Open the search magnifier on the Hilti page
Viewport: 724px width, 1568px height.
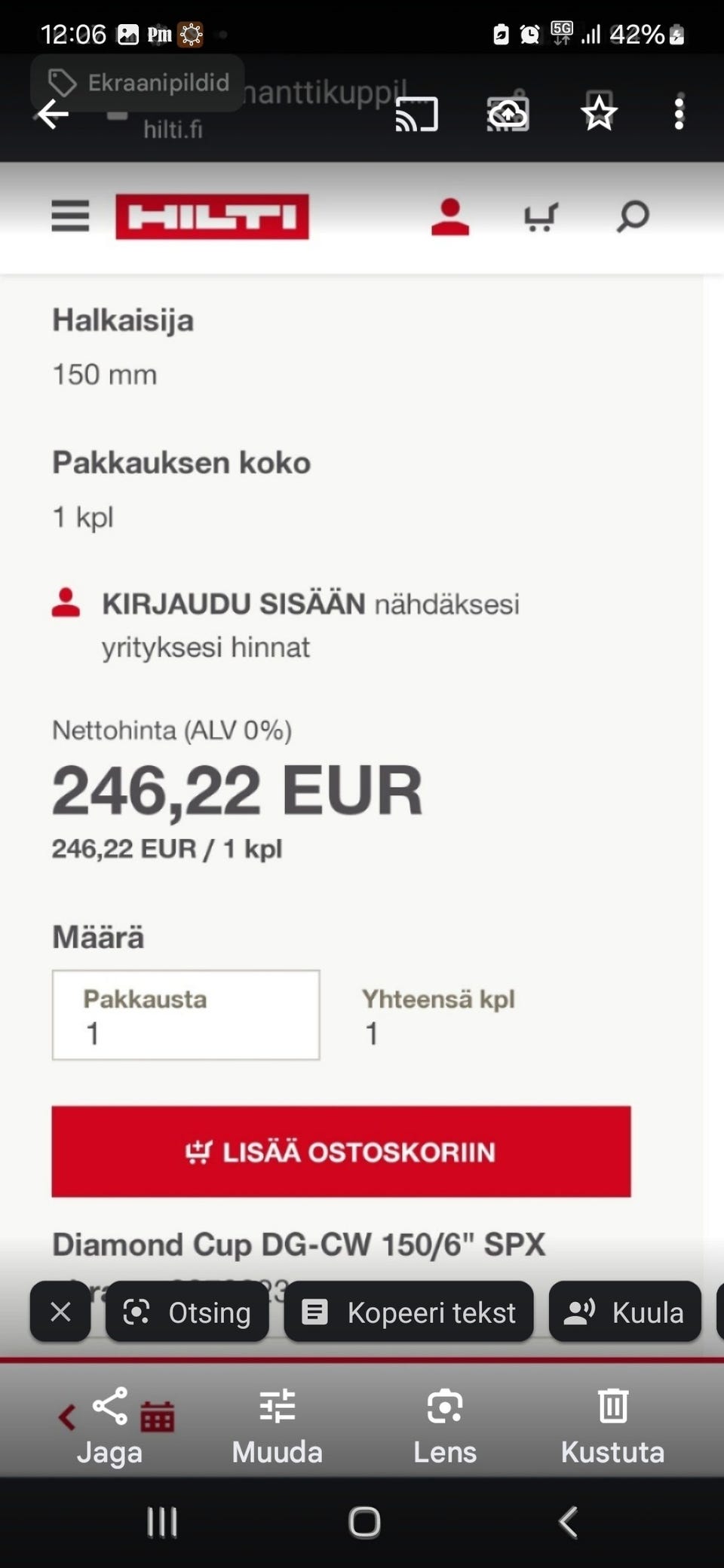[631, 218]
